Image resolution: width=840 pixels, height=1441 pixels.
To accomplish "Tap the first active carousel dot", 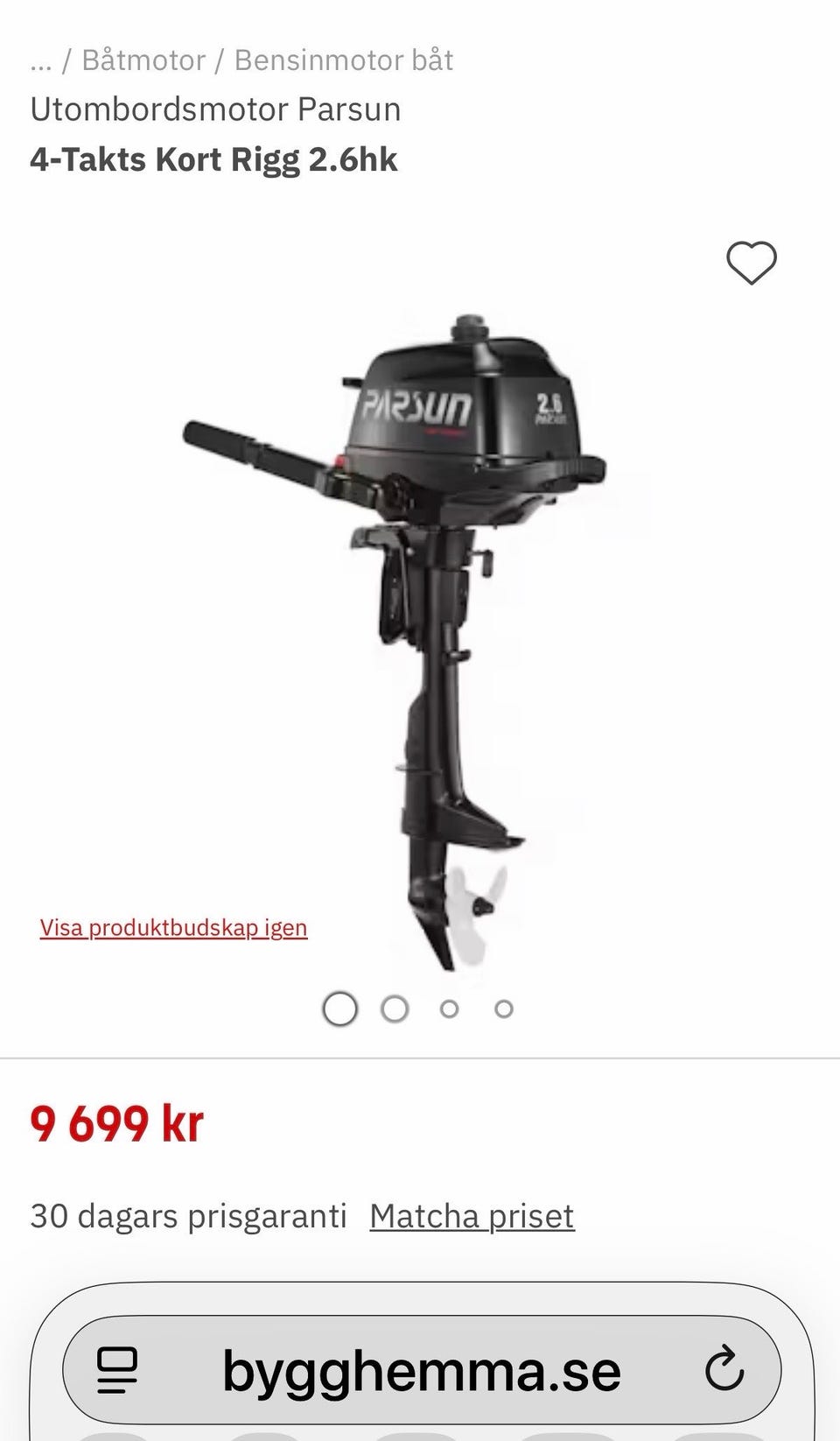I will tap(340, 1008).
